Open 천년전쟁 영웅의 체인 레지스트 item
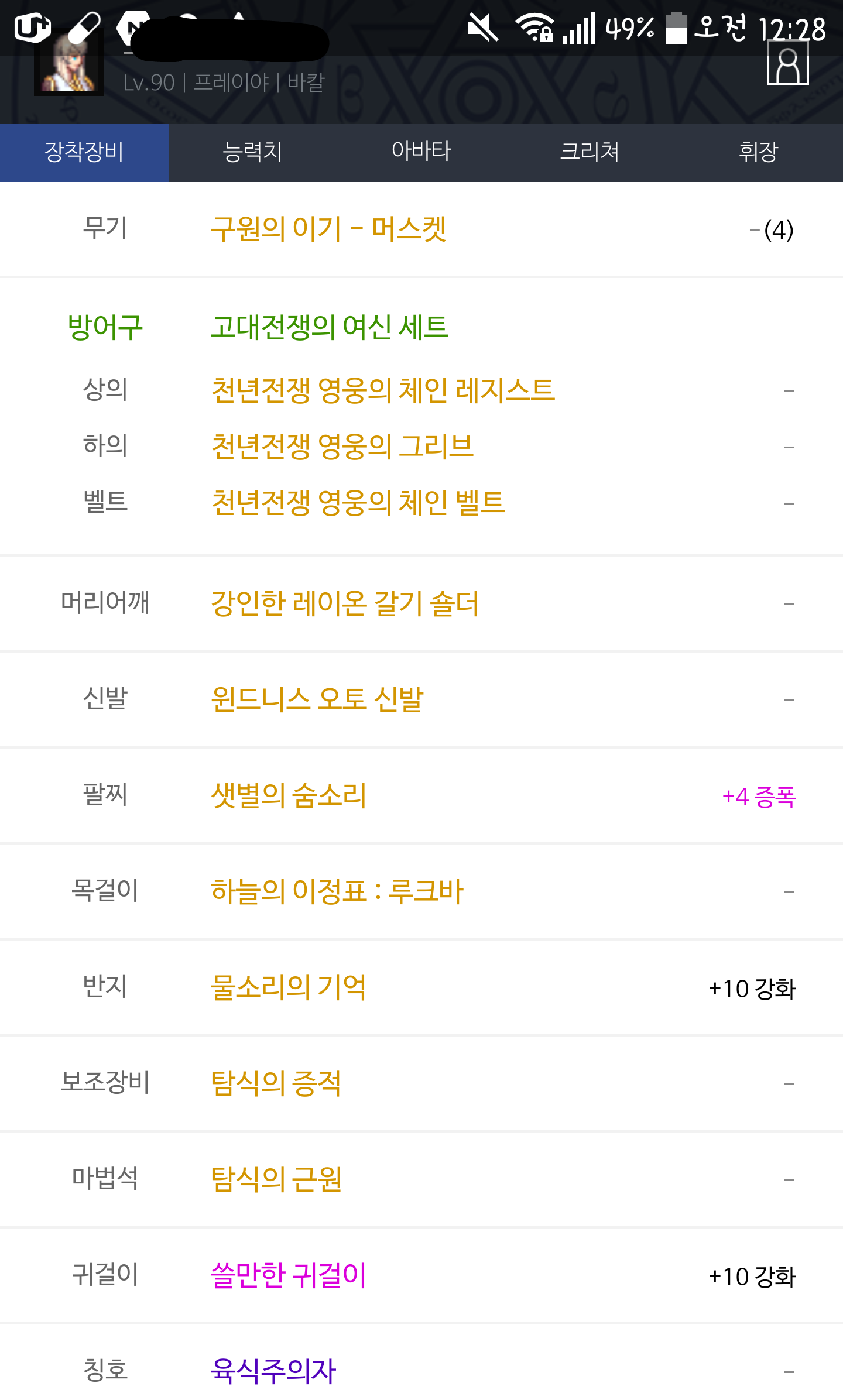Screen dimensions: 843x1400 coord(383,390)
